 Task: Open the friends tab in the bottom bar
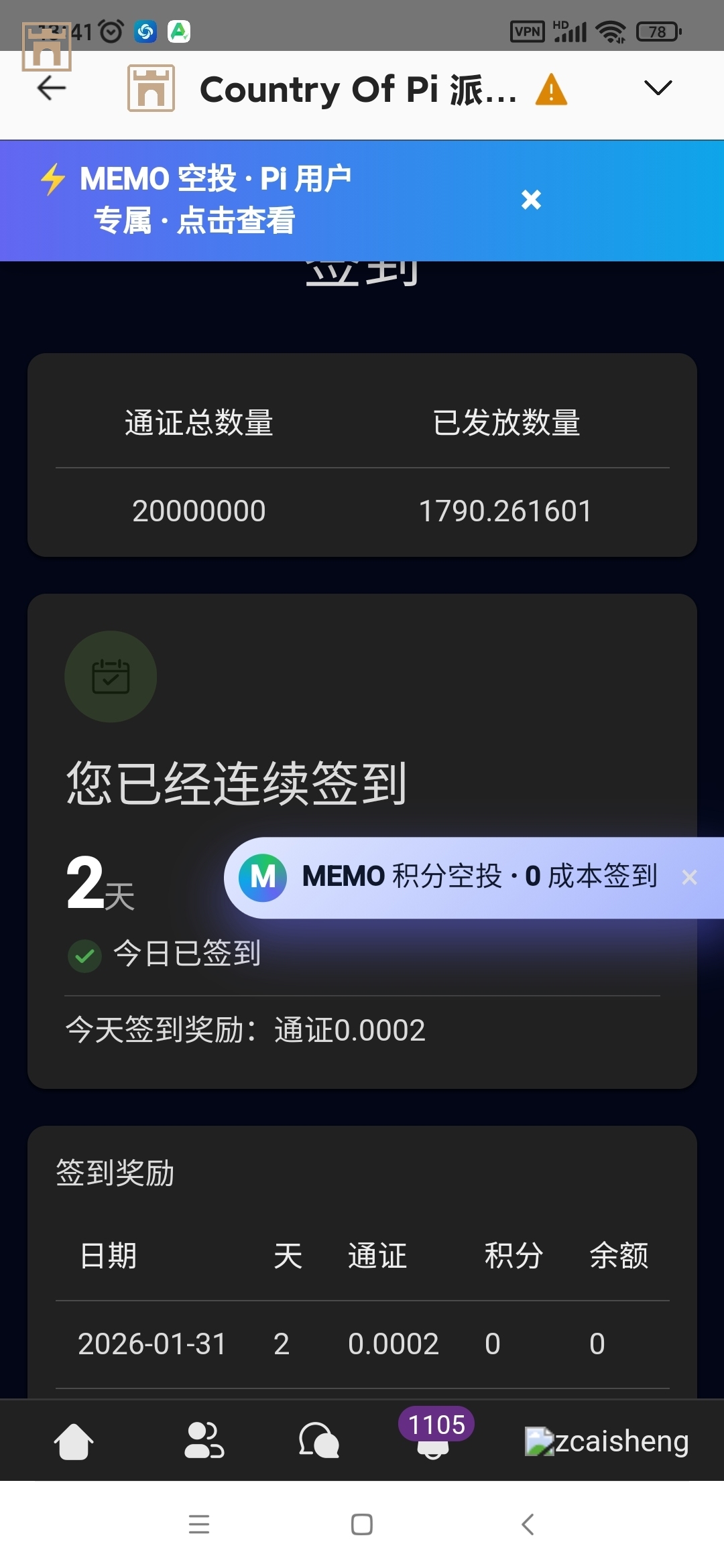point(204,1441)
